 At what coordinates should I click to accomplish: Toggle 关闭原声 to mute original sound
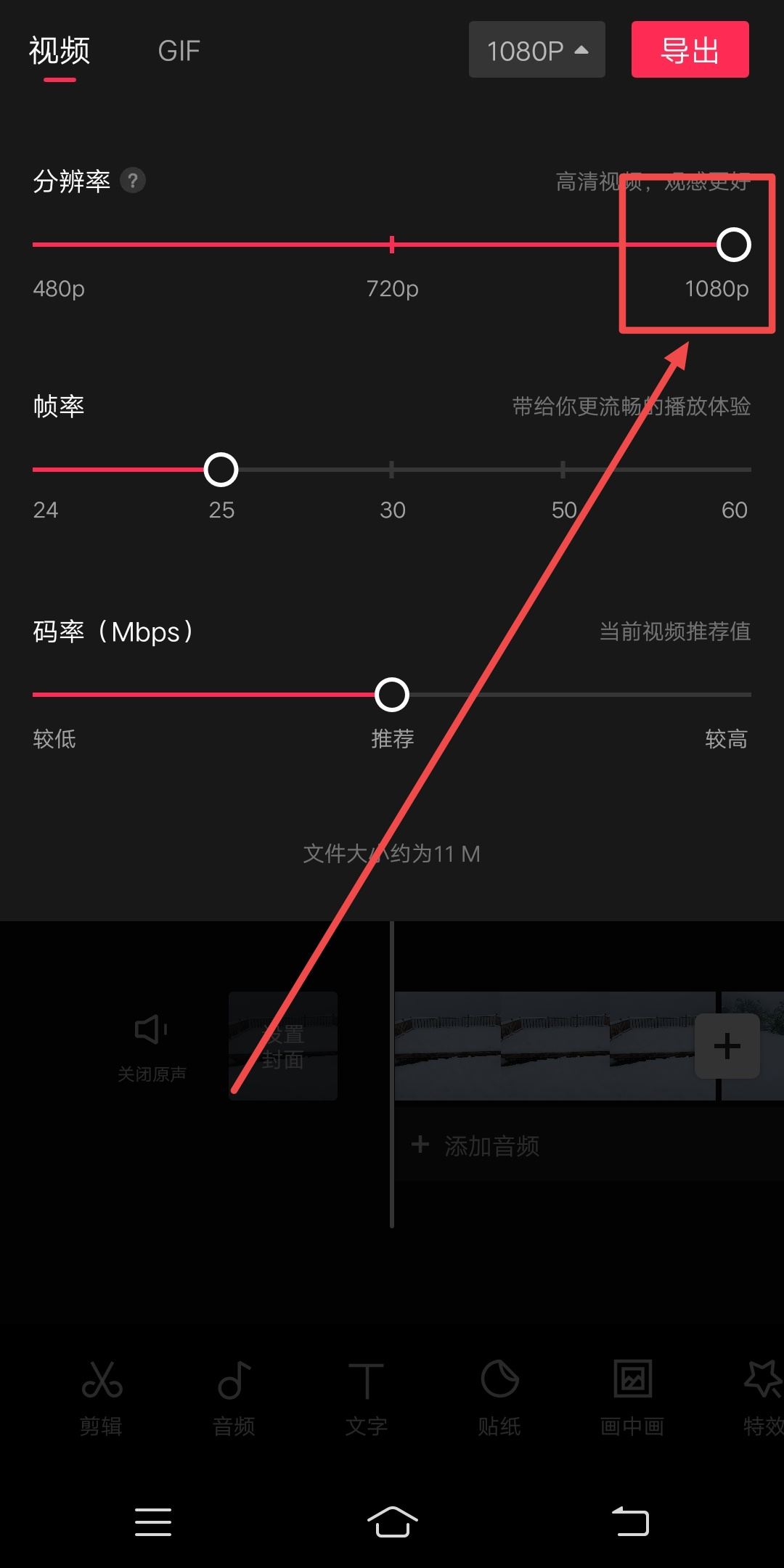click(x=152, y=1045)
